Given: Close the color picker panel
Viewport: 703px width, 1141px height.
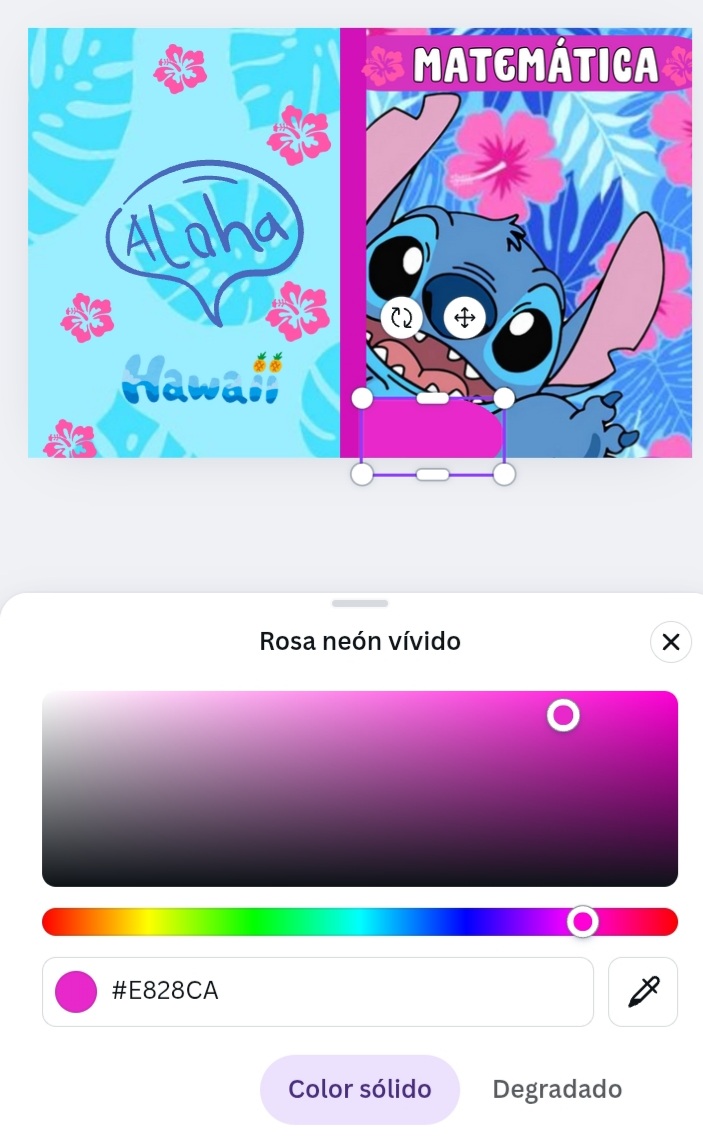Looking at the screenshot, I should coord(670,642).
